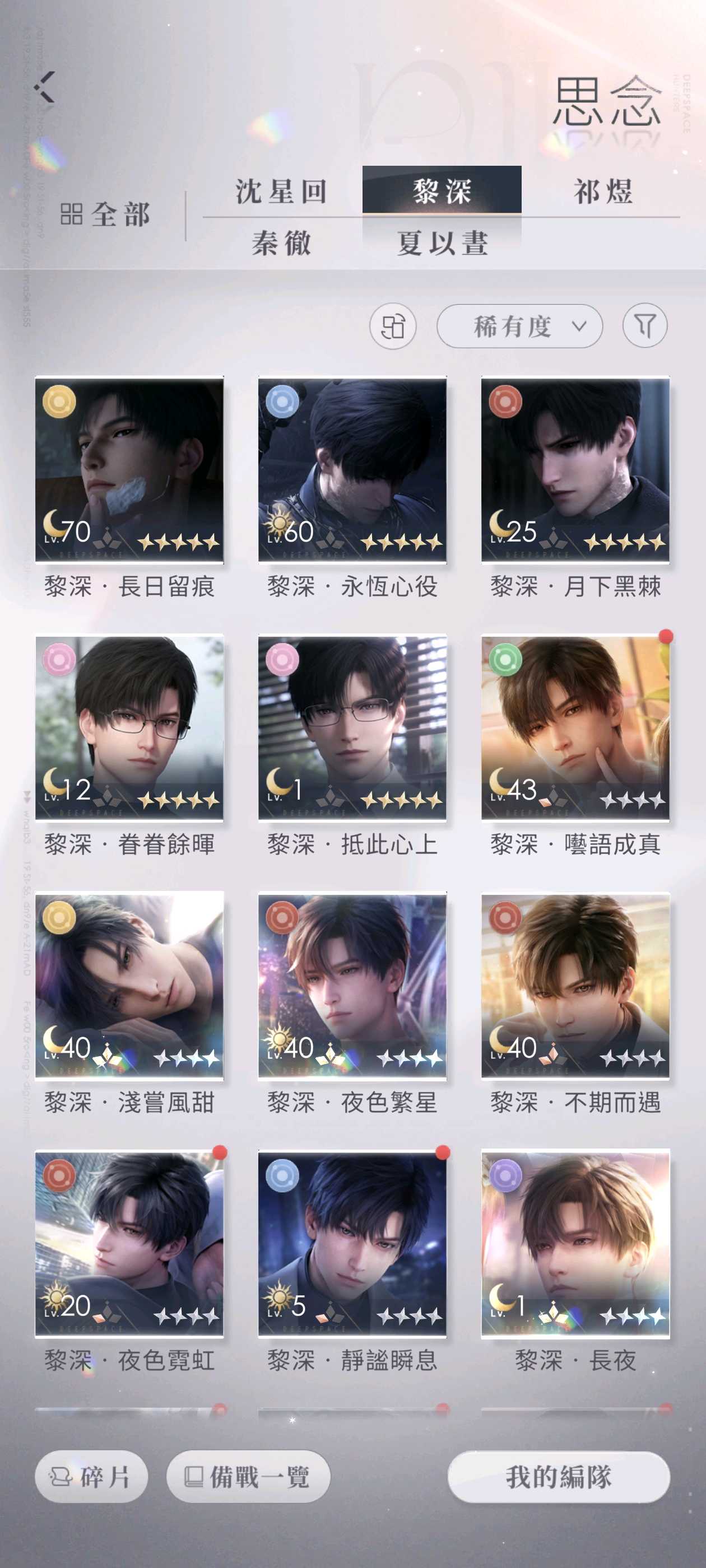Select the 黎深・長夜 card
This screenshot has height=1568, width=706.
point(575,1244)
